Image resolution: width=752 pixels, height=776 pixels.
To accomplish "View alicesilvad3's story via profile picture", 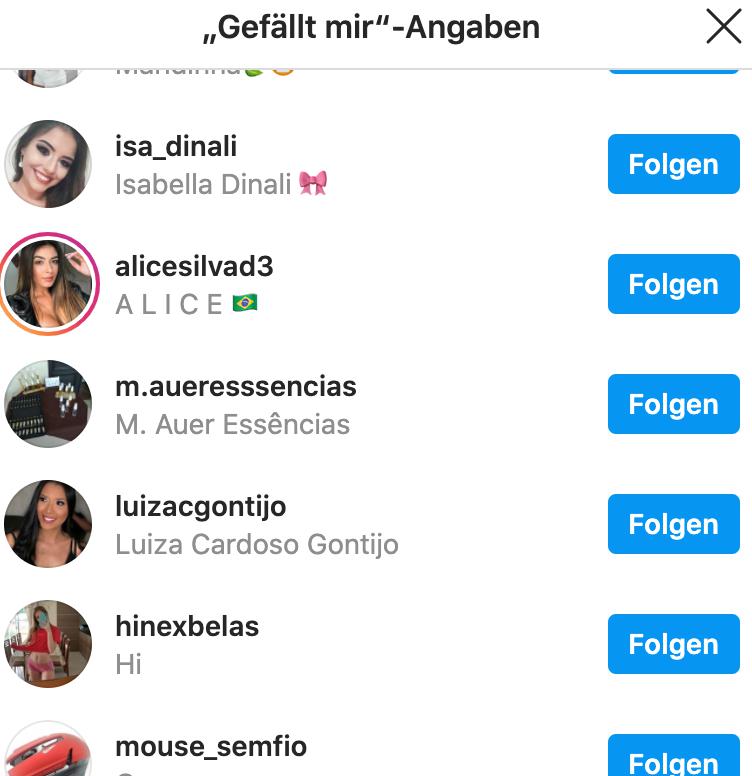I will (48, 284).
